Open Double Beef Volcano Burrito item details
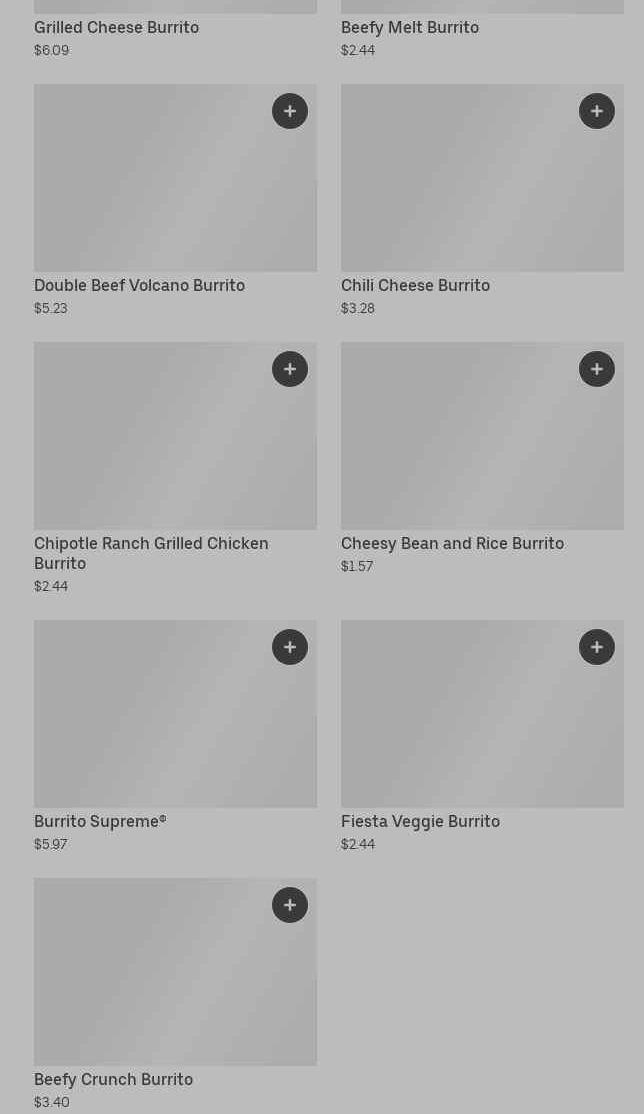Image resolution: width=644 pixels, height=1114 pixels. (x=150, y=190)
